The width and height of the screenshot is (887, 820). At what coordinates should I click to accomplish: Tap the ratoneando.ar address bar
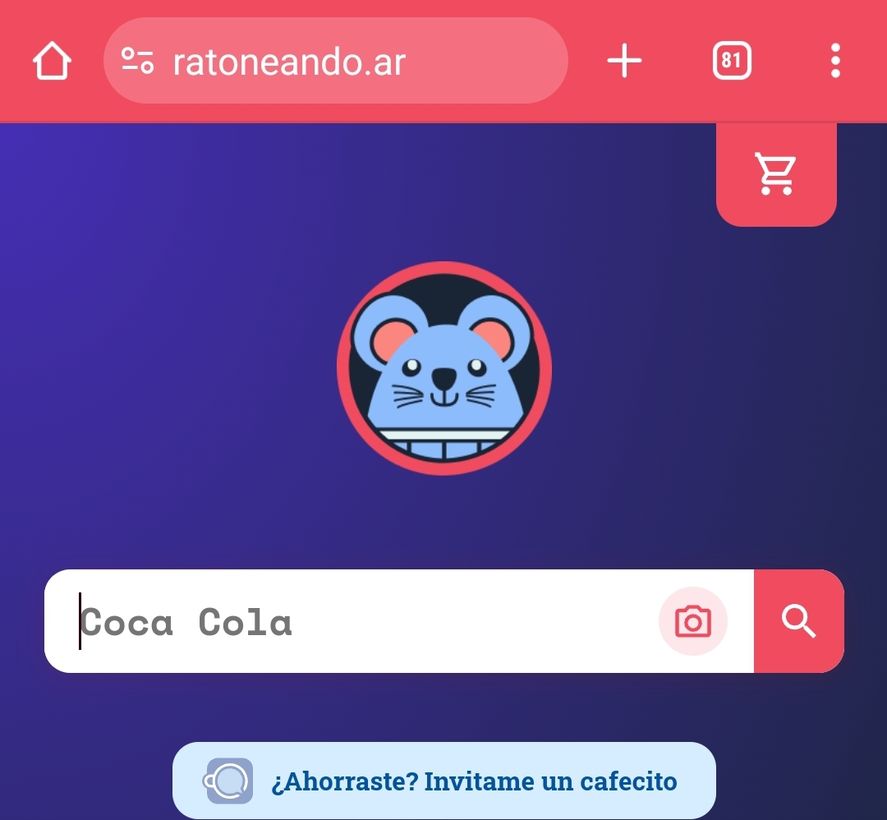[335, 61]
